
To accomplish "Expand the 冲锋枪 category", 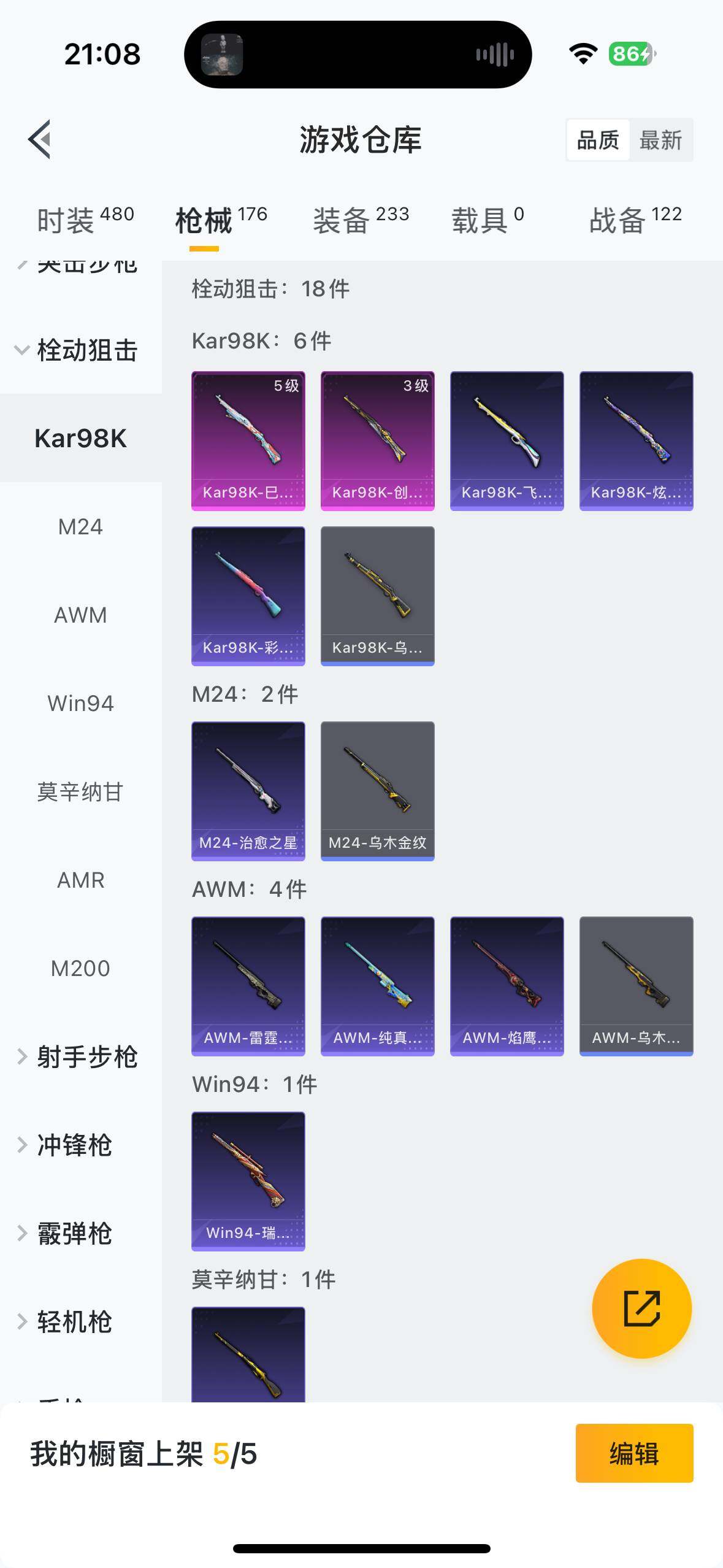I will tap(74, 1145).
